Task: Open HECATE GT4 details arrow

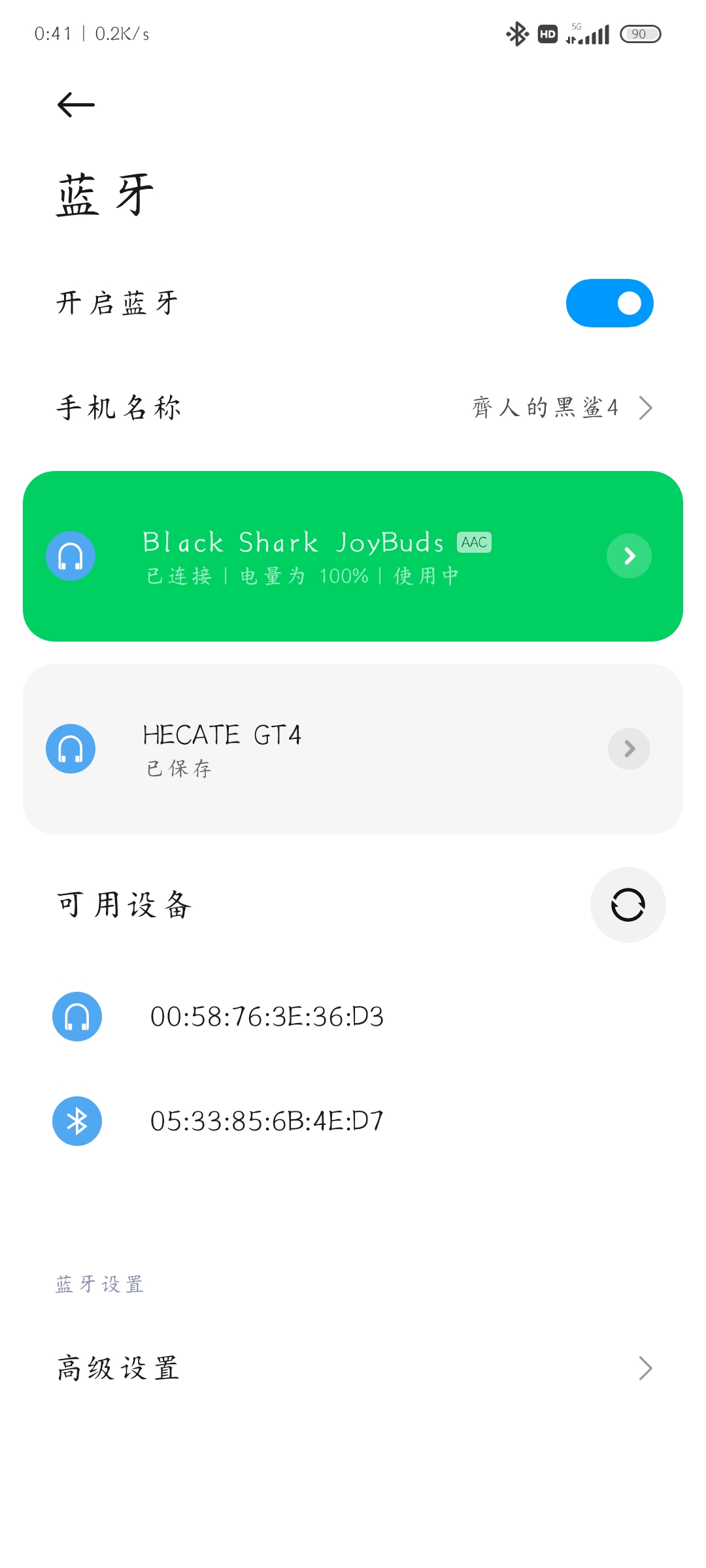Action: tap(629, 749)
